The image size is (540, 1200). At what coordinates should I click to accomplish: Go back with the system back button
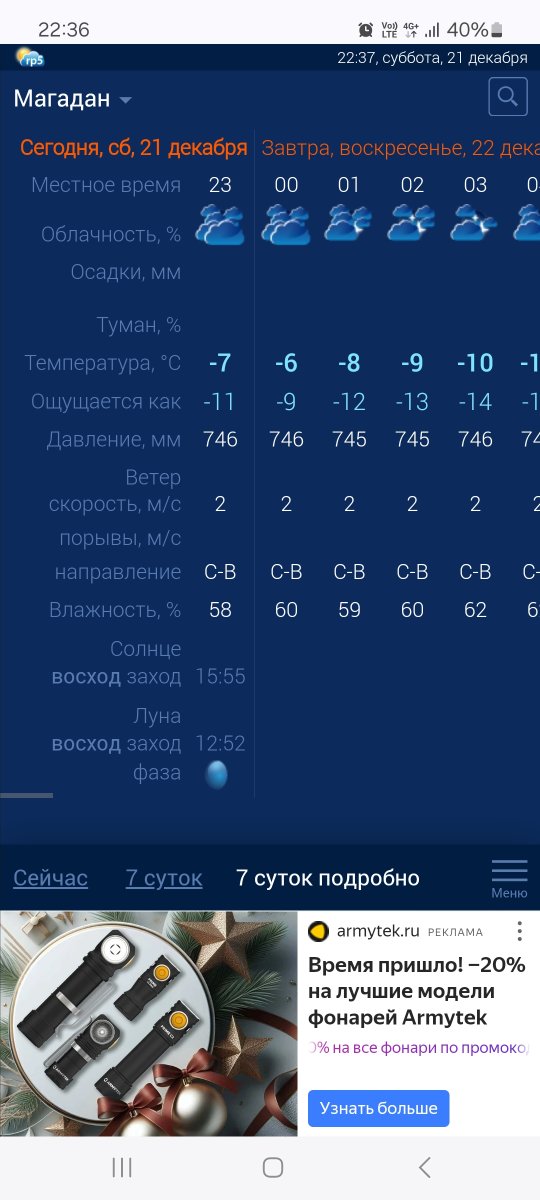coord(425,1167)
